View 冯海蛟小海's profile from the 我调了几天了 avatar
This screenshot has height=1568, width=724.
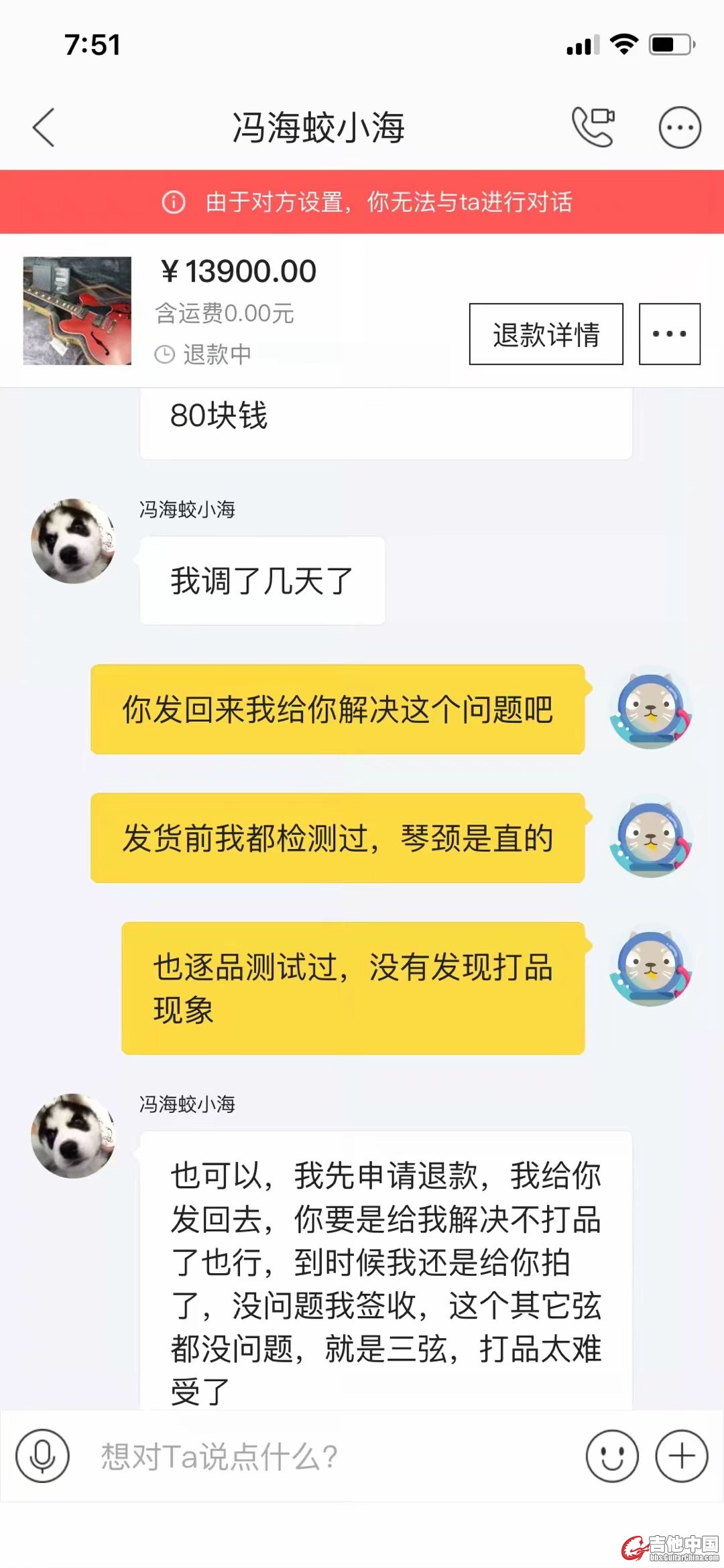click(x=74, y=541)
